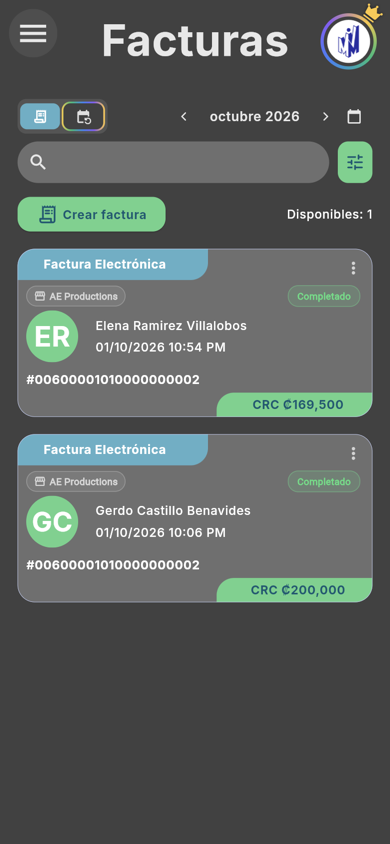
Task: Advance to the next month
Action: pyautogui.click(x=325, y=117)
